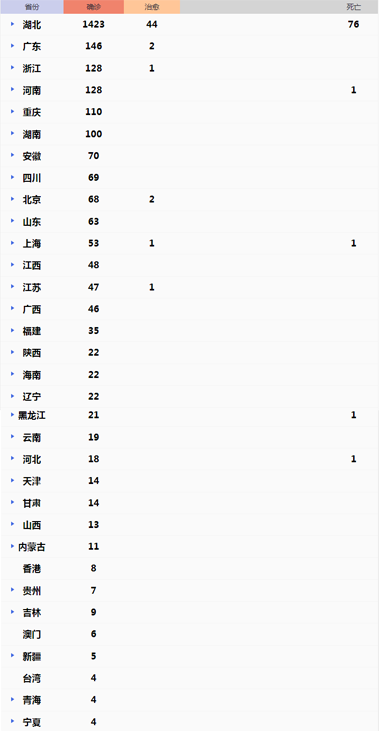Open the 海南 row details
Viewport: 379px width, 731px height.
tap(13, 374)
